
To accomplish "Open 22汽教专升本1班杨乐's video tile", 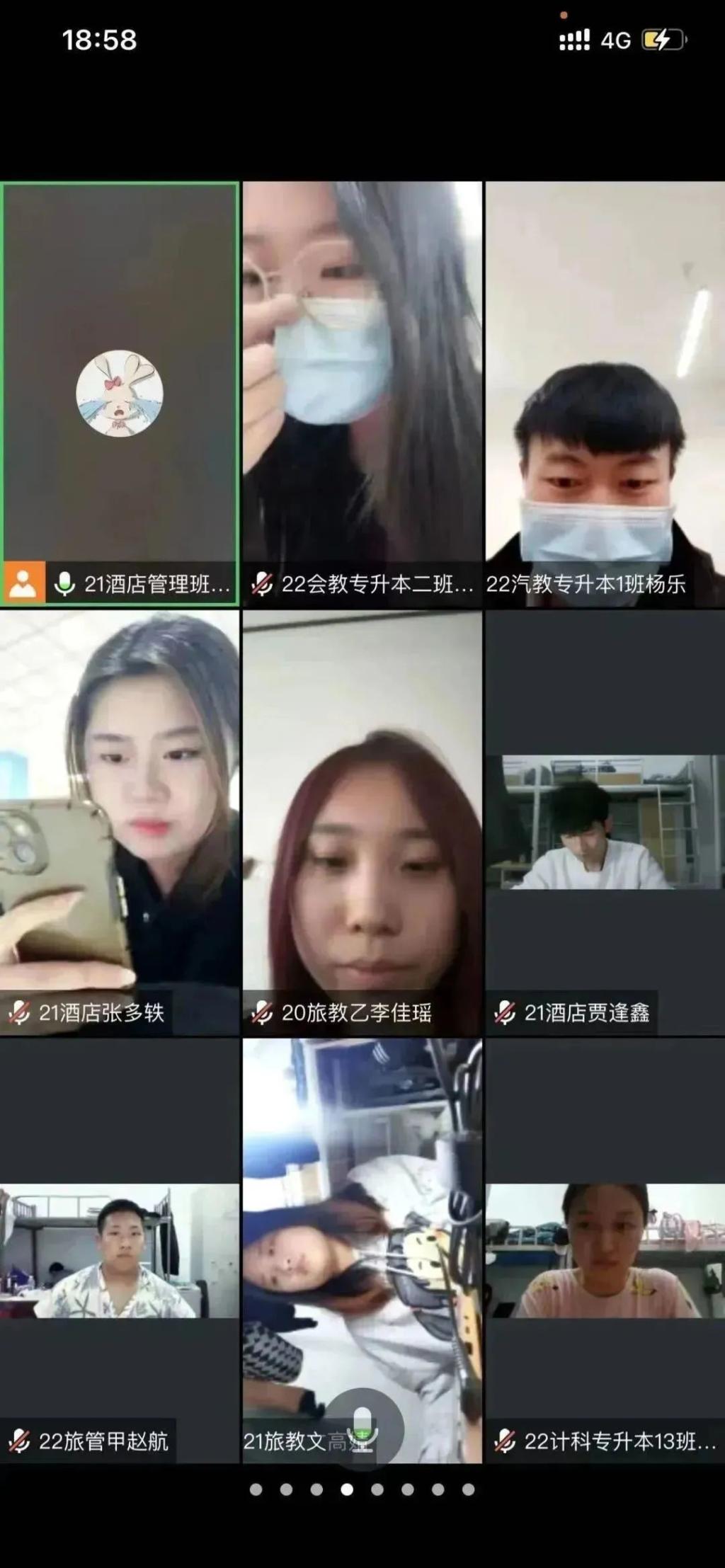I will click(605, 394).
